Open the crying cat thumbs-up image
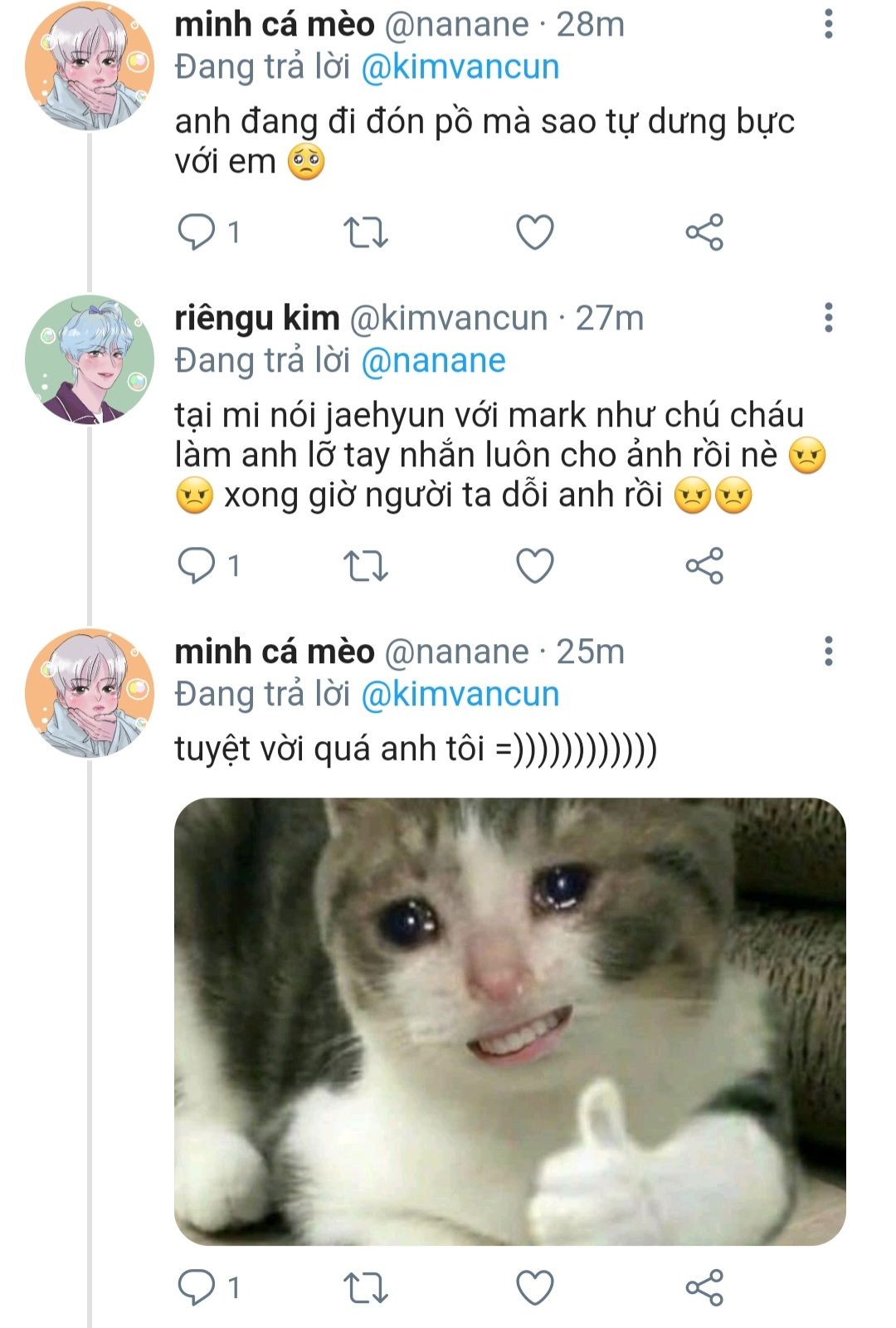Screen dimensions: 896x1328 pyautogui.click(x=509, y=1022)
